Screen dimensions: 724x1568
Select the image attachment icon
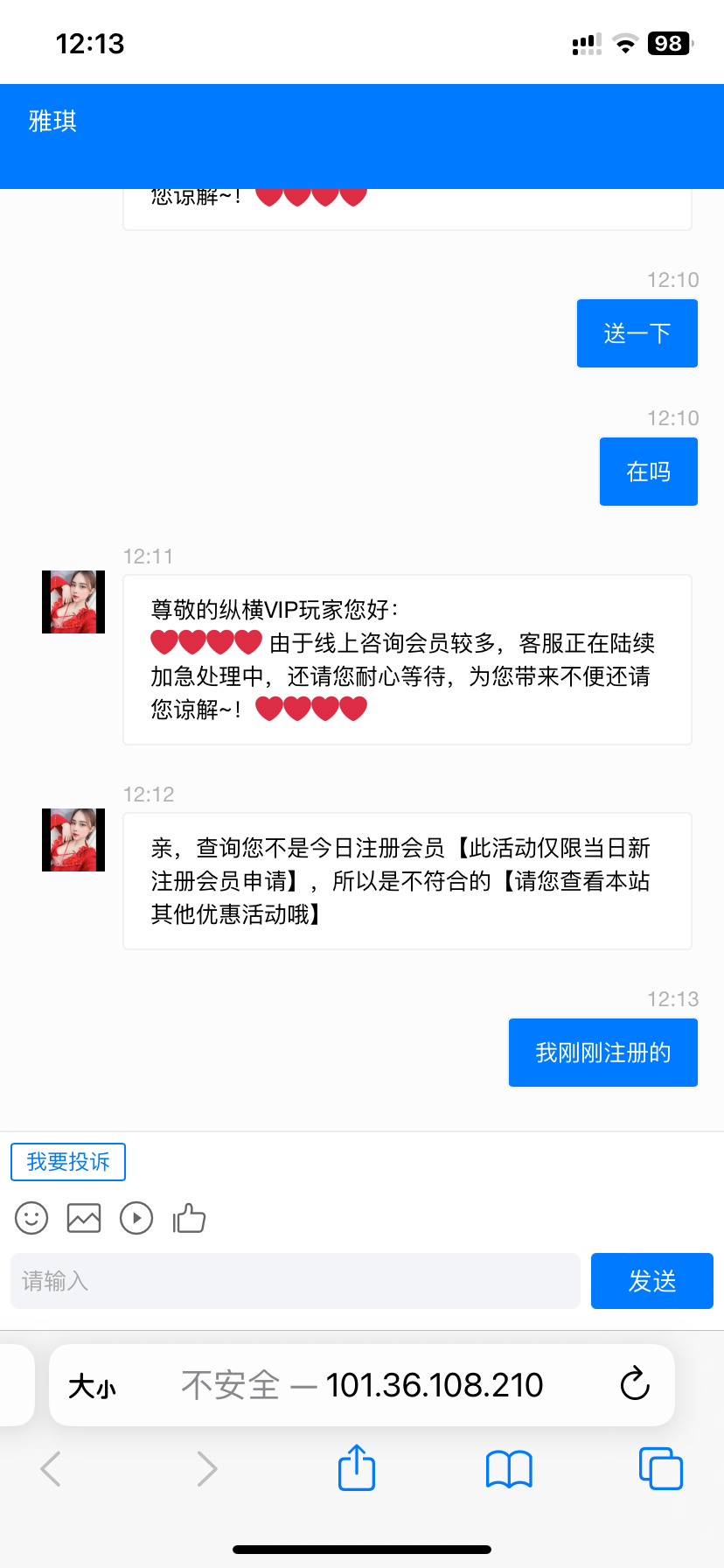tap(83, 1218)
